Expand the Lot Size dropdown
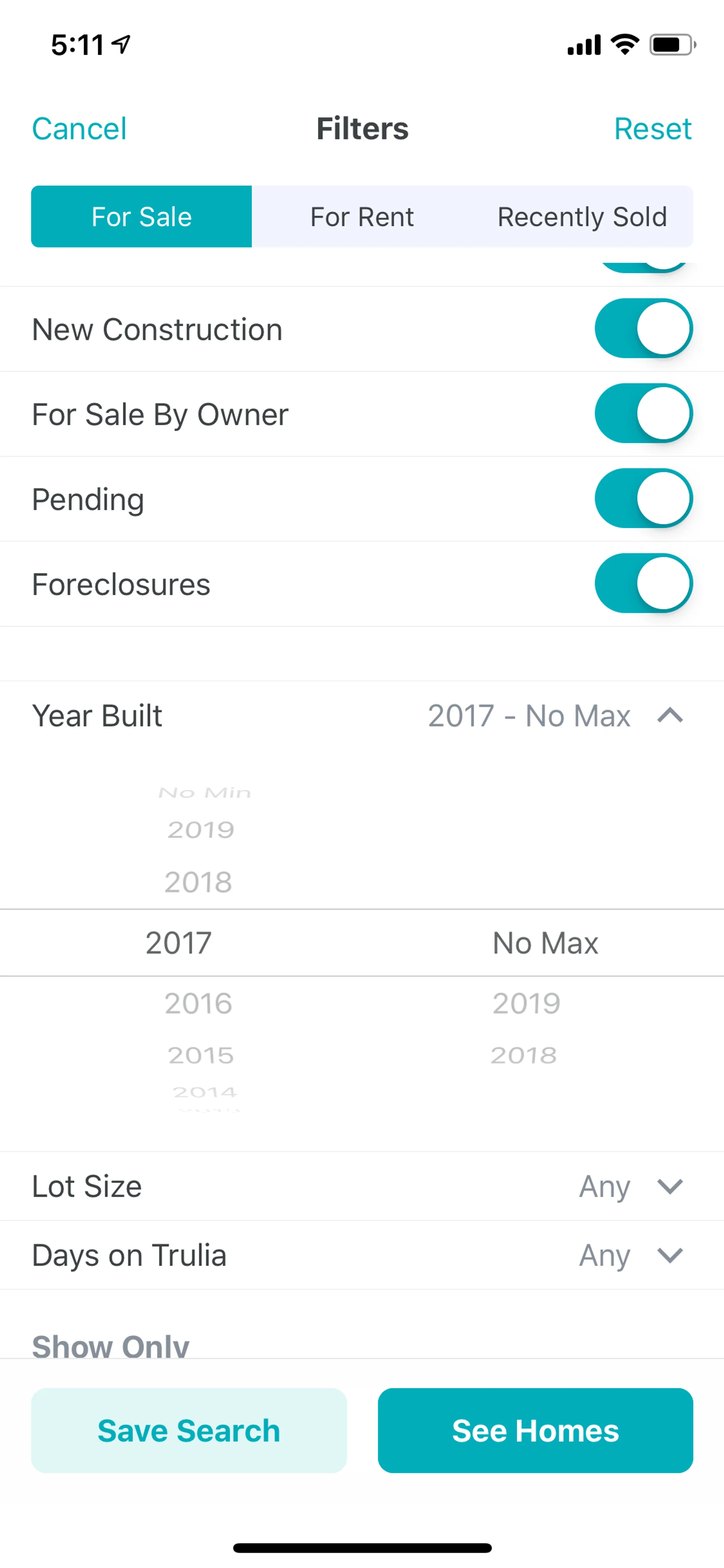This screenshot has height=1568, width=724. (669, 1186)
